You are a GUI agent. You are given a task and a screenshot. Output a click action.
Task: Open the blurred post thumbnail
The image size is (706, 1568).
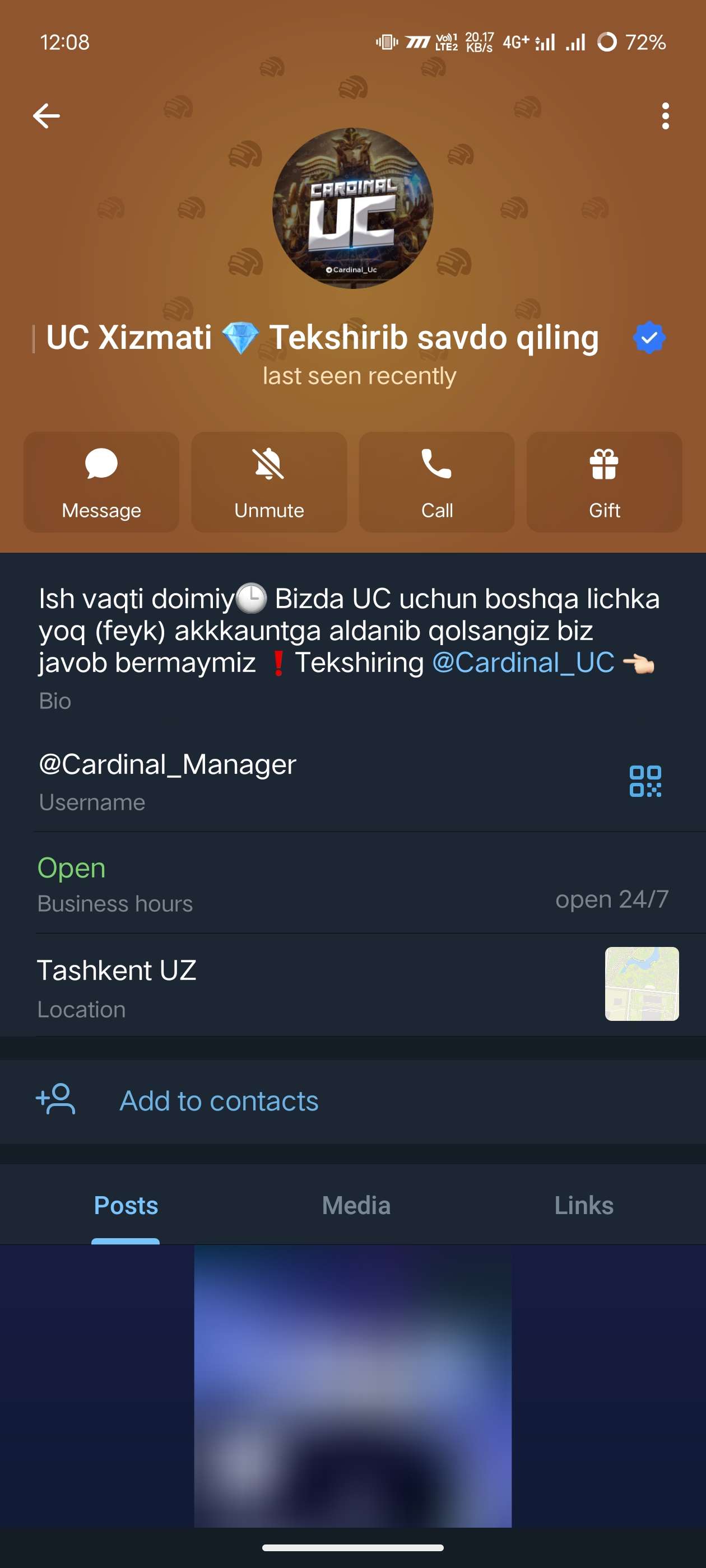tap(352, 1385)
